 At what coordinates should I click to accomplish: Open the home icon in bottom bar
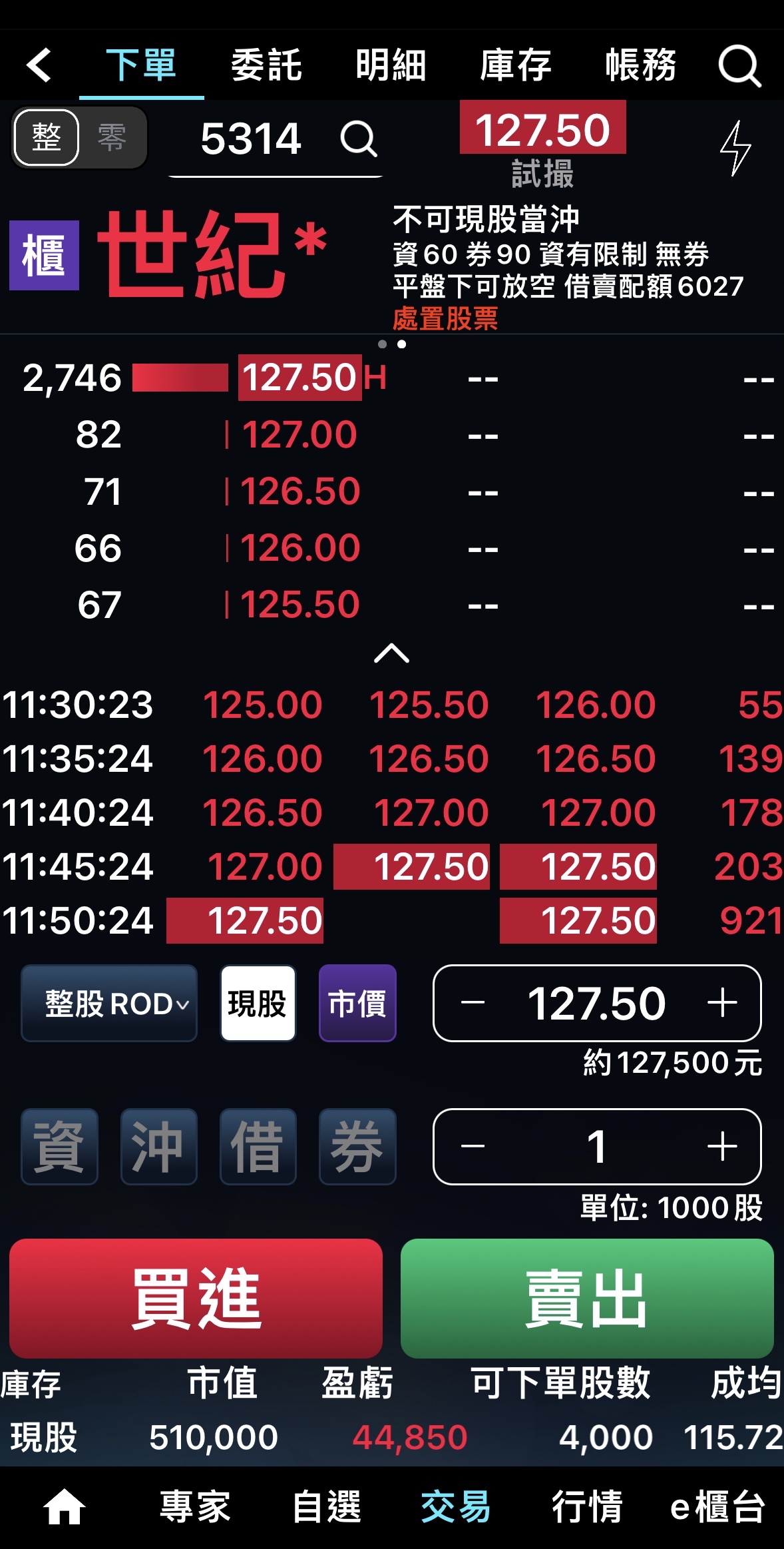[x=64, y=1506]
